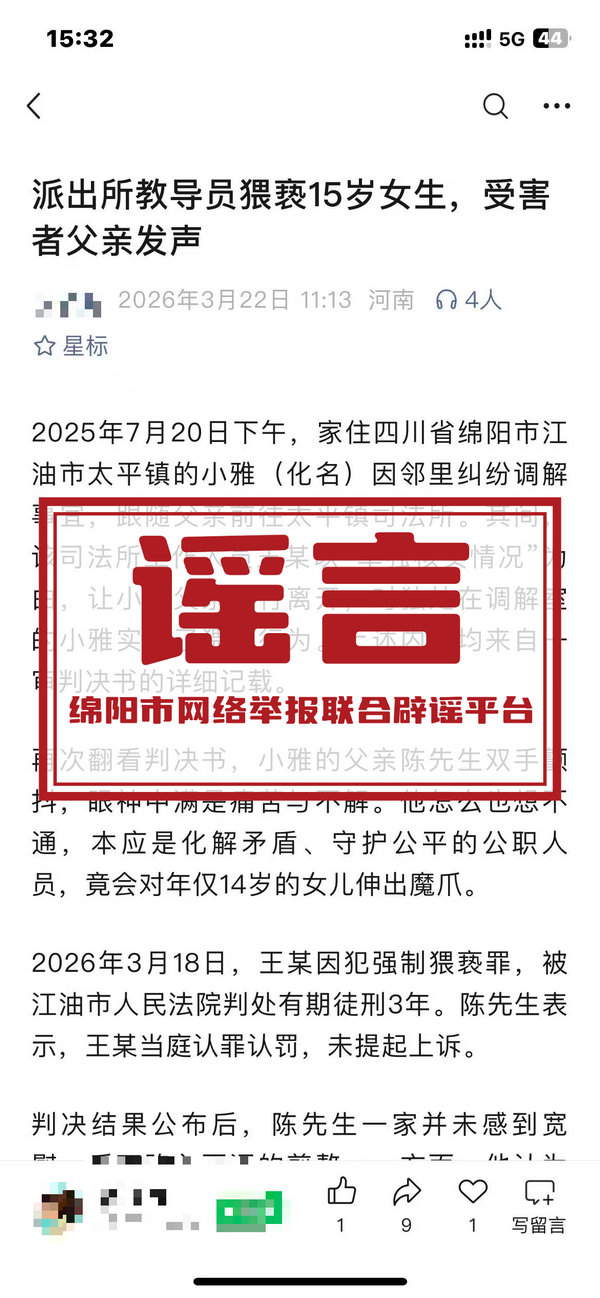Open search from the top bar
The image size is (600, 1298).
pyautogui.click(x=495, y=106)
